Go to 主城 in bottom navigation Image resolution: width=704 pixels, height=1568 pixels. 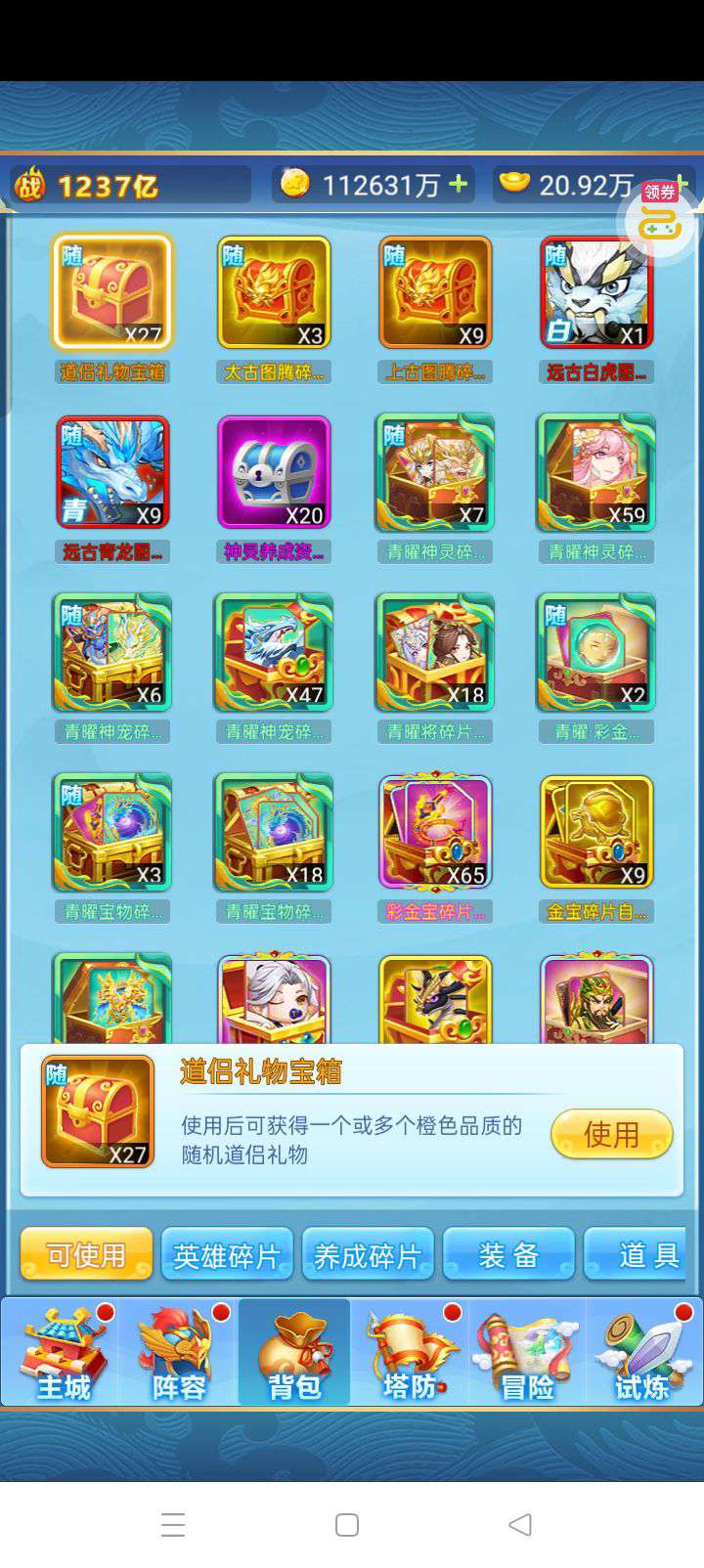pyautogui.click(x=61, y=1353)
